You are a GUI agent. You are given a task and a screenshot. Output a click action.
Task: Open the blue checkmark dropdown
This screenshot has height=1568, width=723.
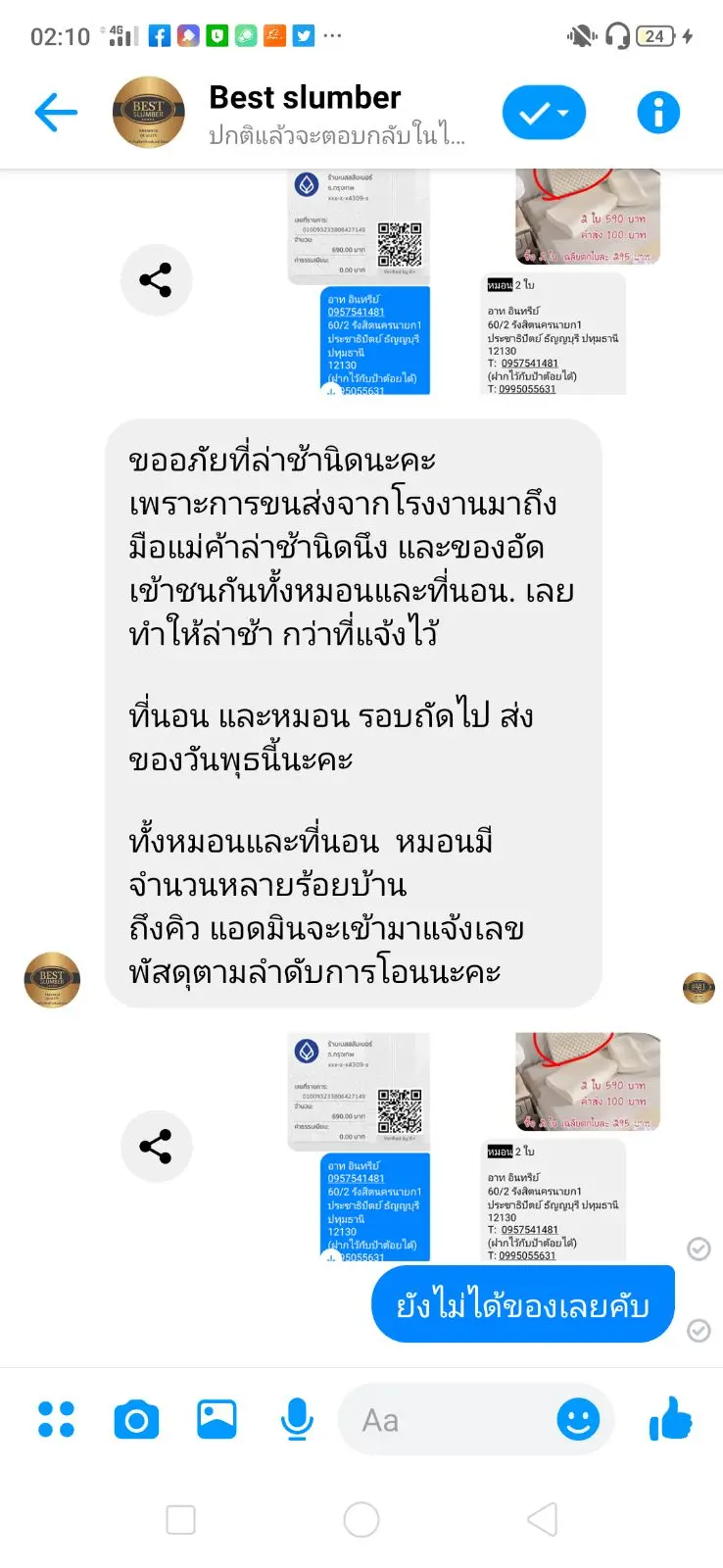coord(544,113)
